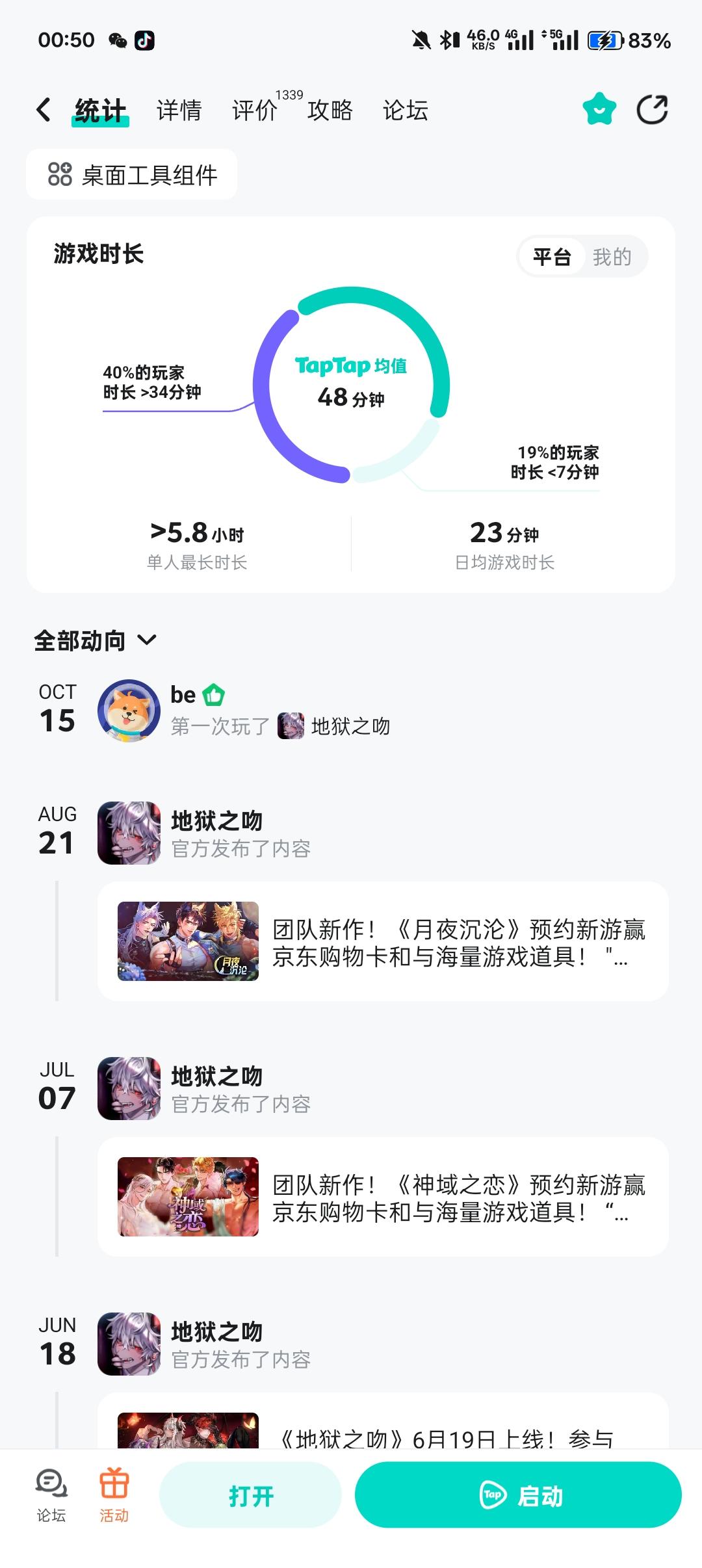Open the 攻略 tab
Screen dimensions: 702x1568
pos(329,111)
